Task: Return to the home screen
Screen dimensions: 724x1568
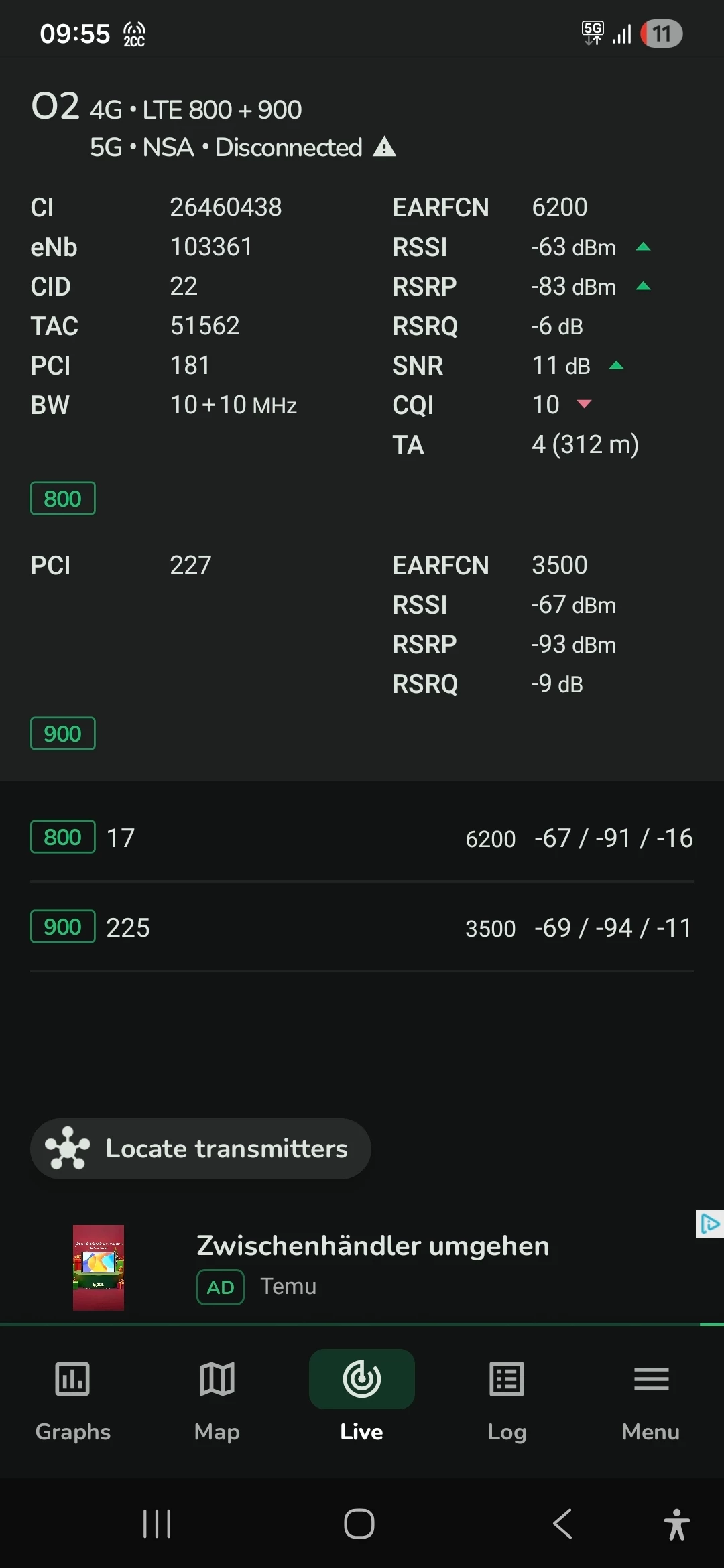Action: (x=359, y=1524)
